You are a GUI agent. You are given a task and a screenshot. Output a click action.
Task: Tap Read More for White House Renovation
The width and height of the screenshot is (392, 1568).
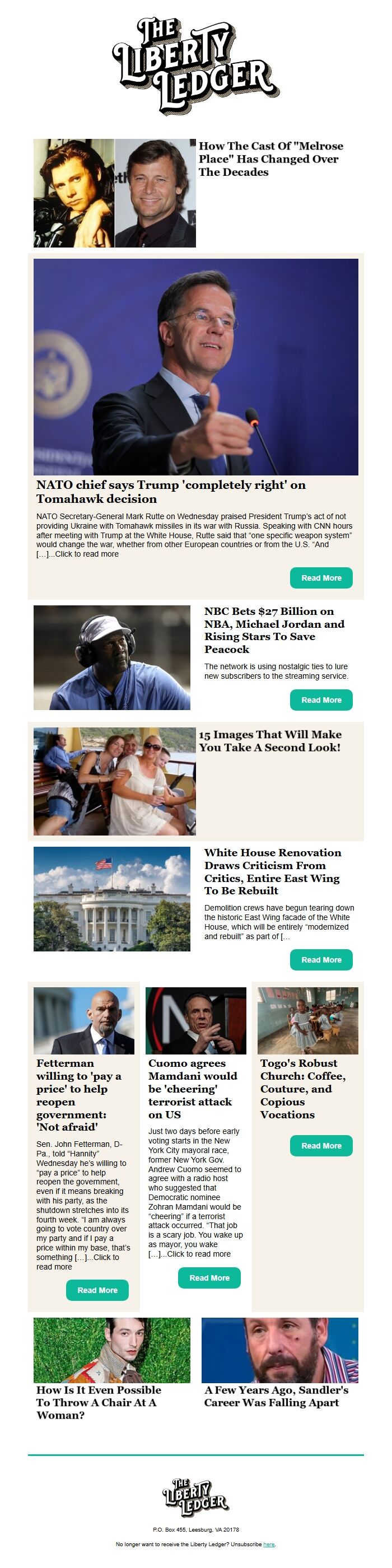point(321,960)
